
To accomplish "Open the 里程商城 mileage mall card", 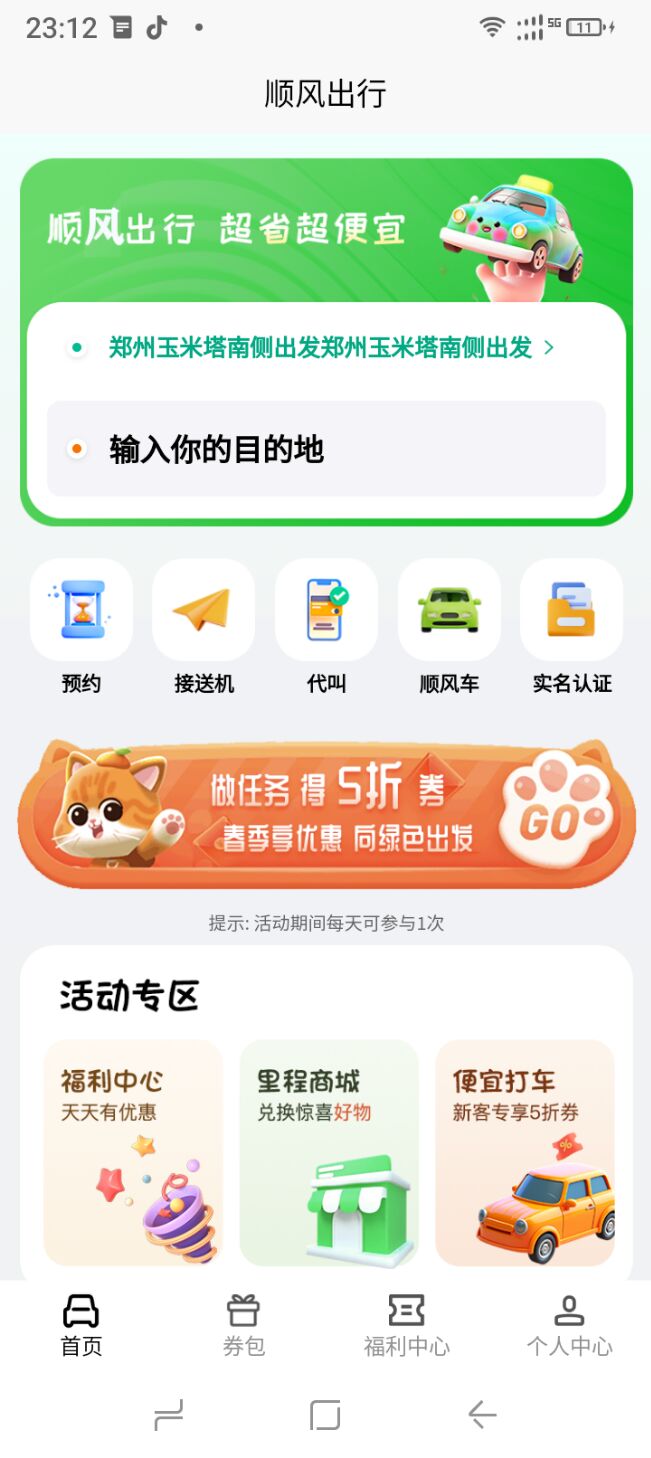I will coord(329,1152).
